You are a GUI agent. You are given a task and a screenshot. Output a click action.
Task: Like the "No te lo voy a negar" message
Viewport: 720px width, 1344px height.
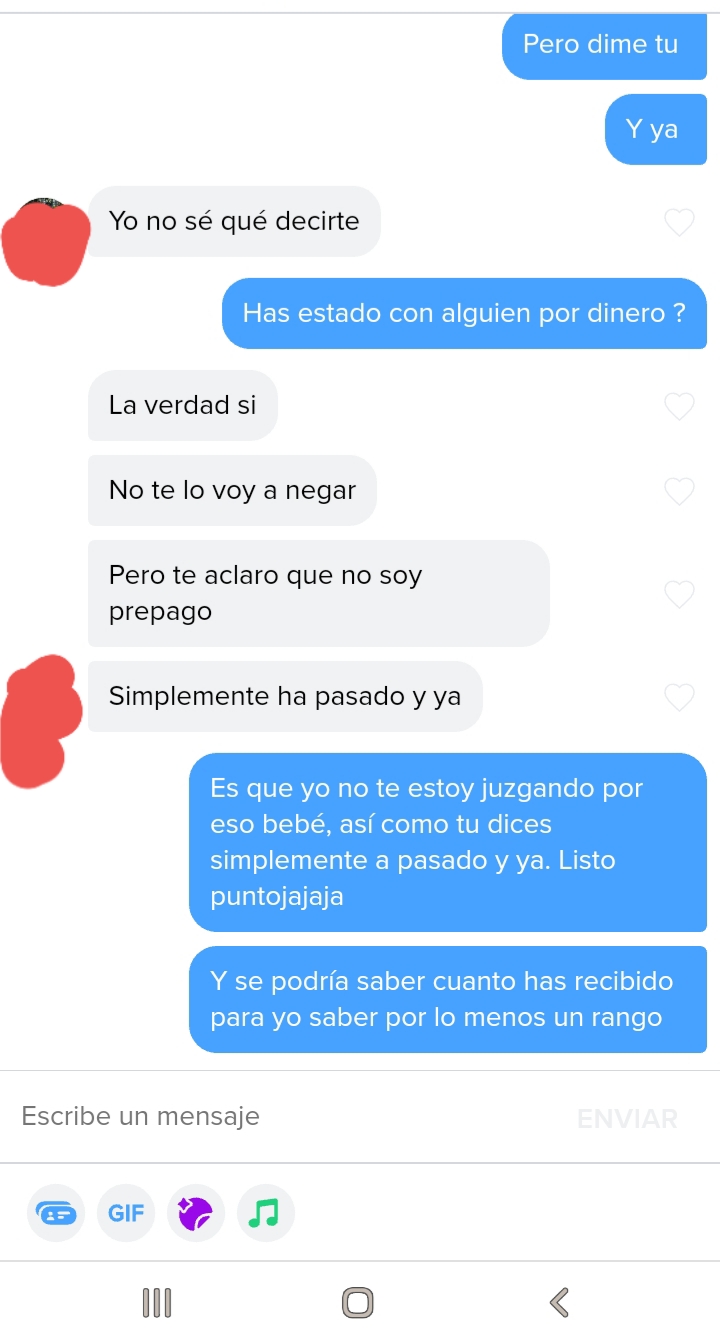[679, 491]
